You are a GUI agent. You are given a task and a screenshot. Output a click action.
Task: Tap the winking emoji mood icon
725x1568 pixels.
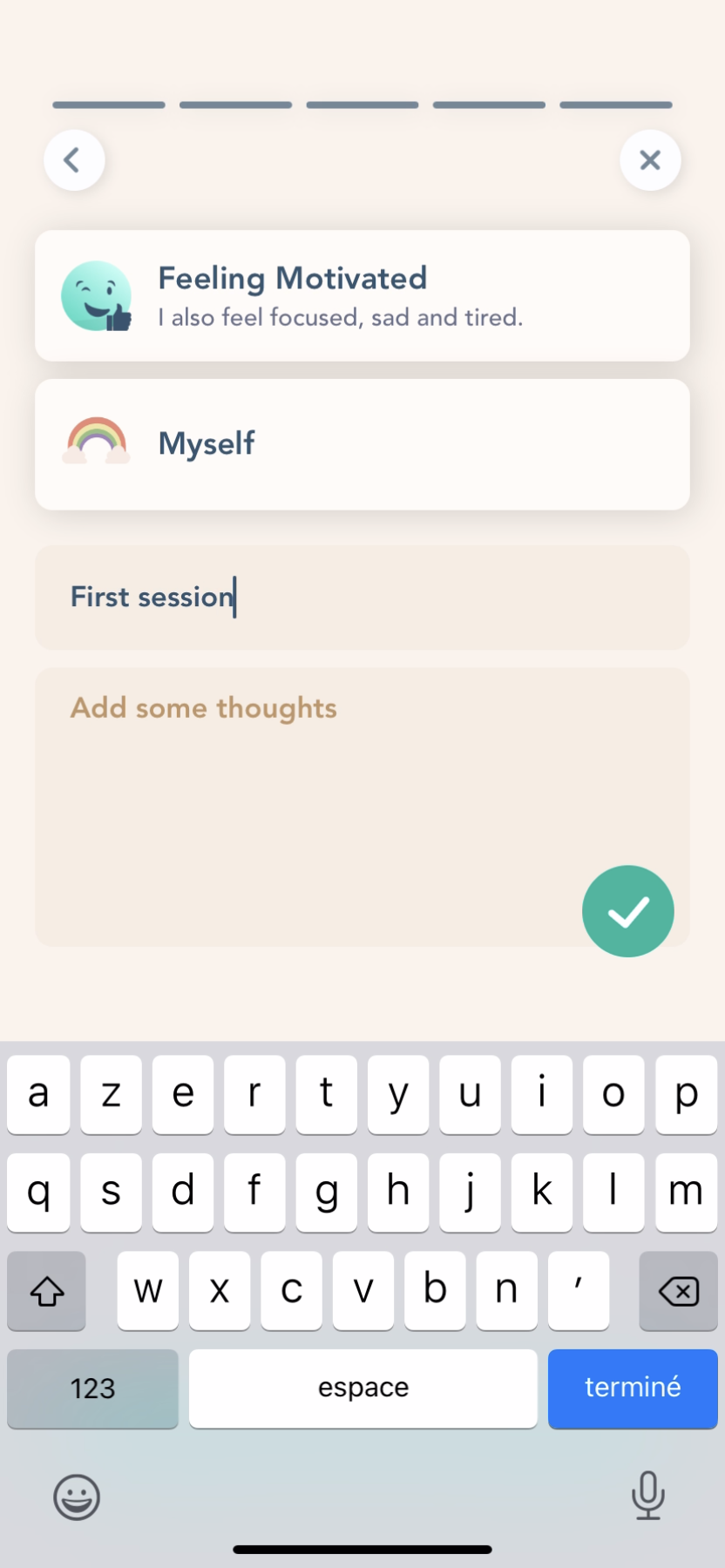(97, 296)
